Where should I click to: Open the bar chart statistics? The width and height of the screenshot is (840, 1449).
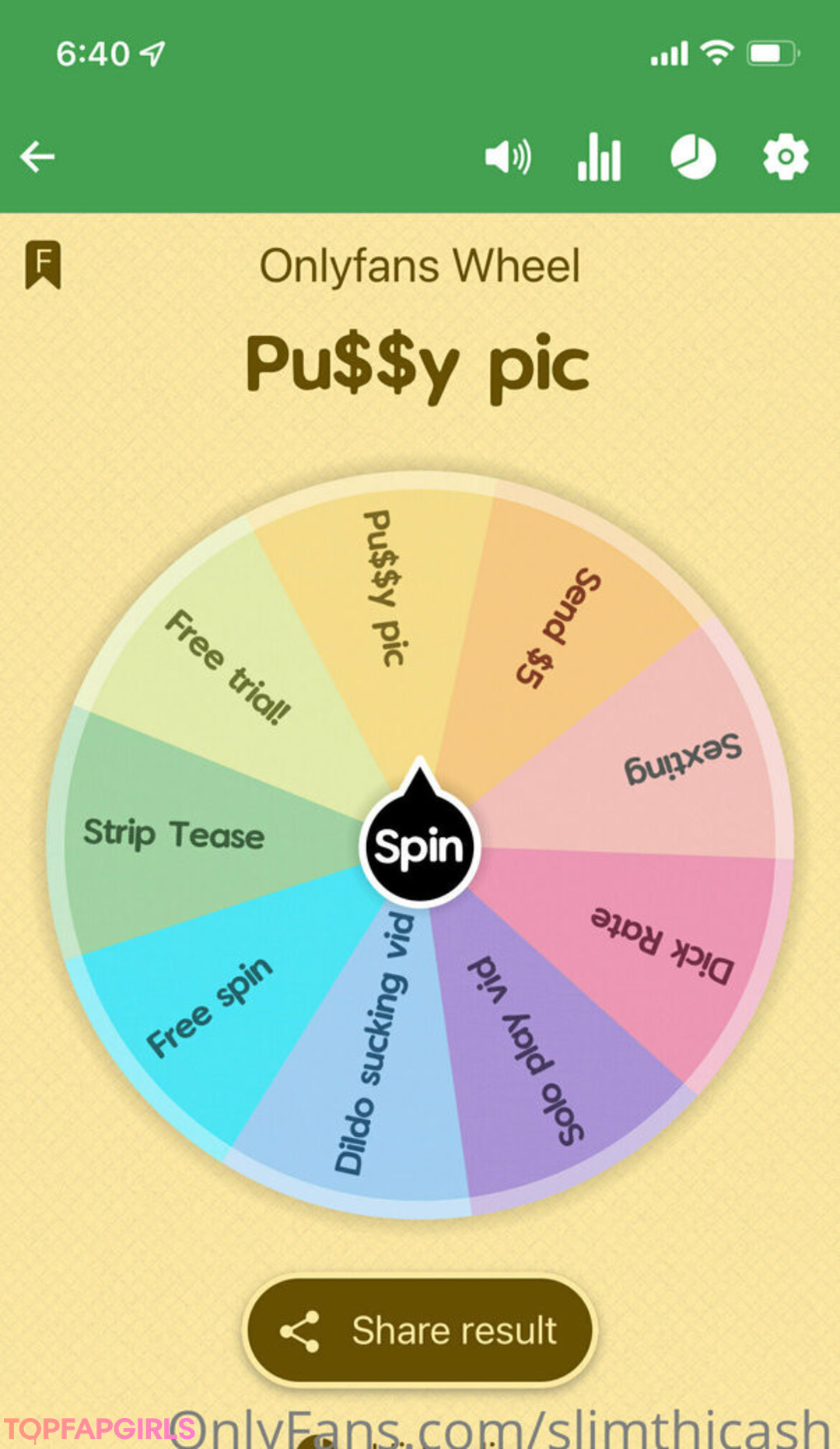599,157
